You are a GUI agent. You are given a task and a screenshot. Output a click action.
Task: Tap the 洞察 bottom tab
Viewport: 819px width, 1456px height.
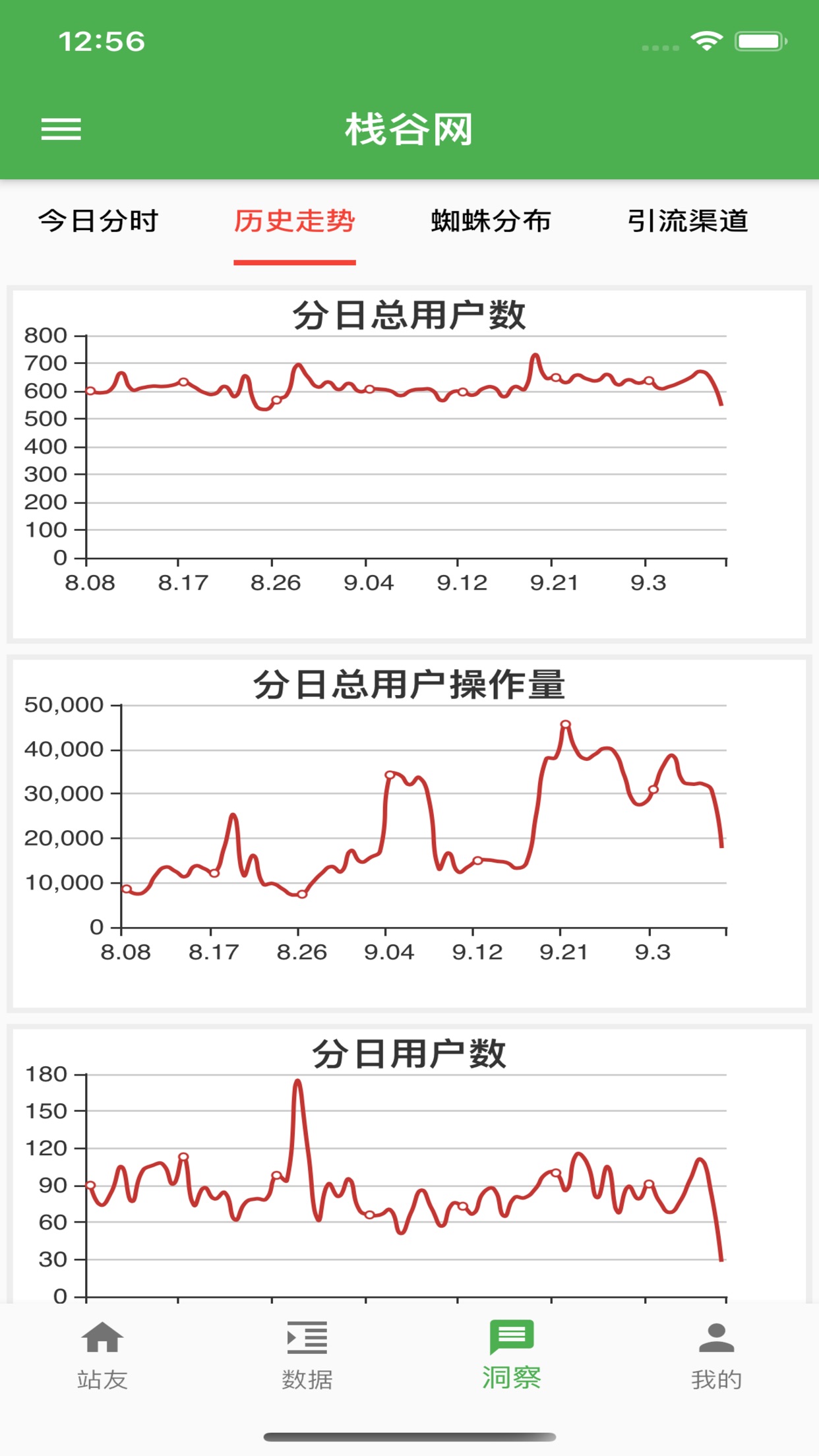tap(512, 1356)
